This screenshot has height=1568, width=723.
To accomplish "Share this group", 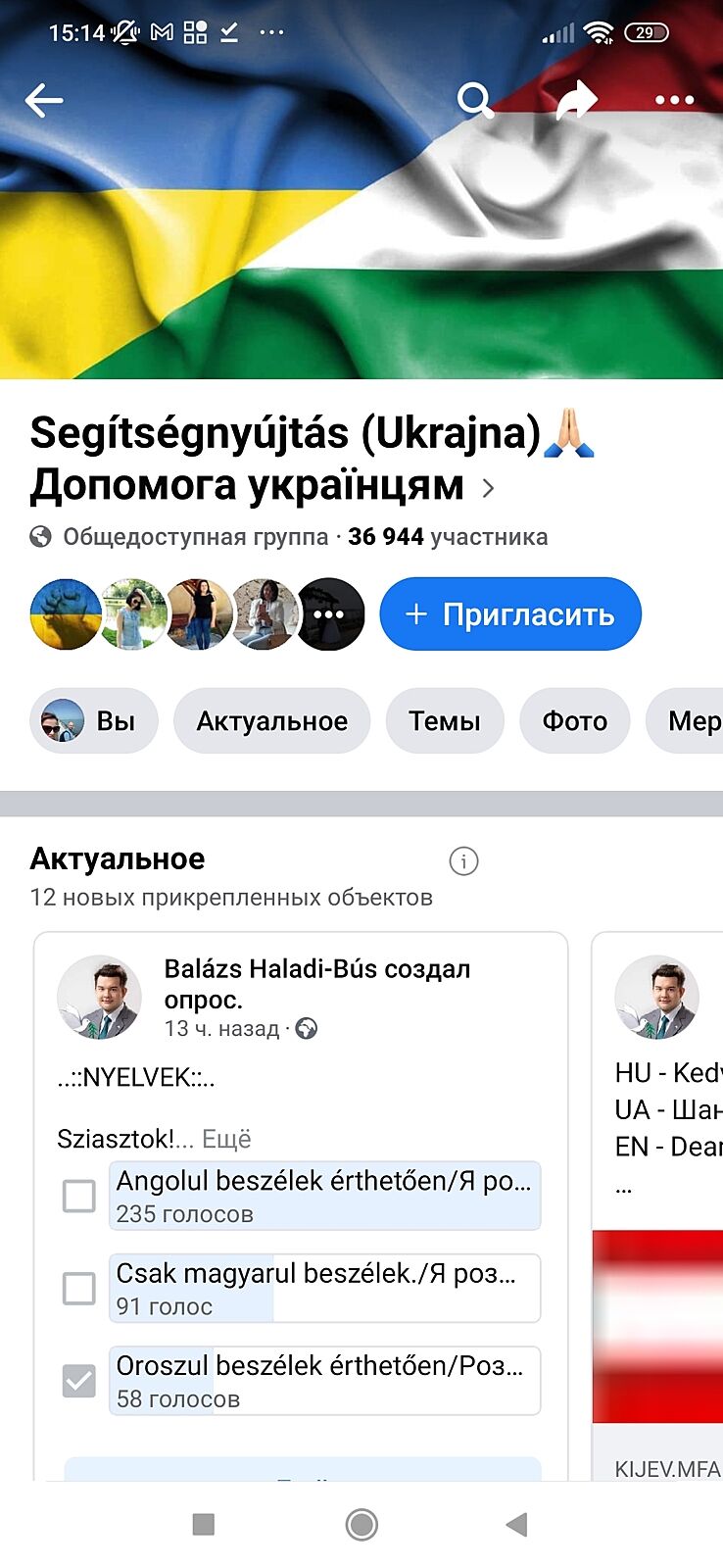I will (576, 100).
